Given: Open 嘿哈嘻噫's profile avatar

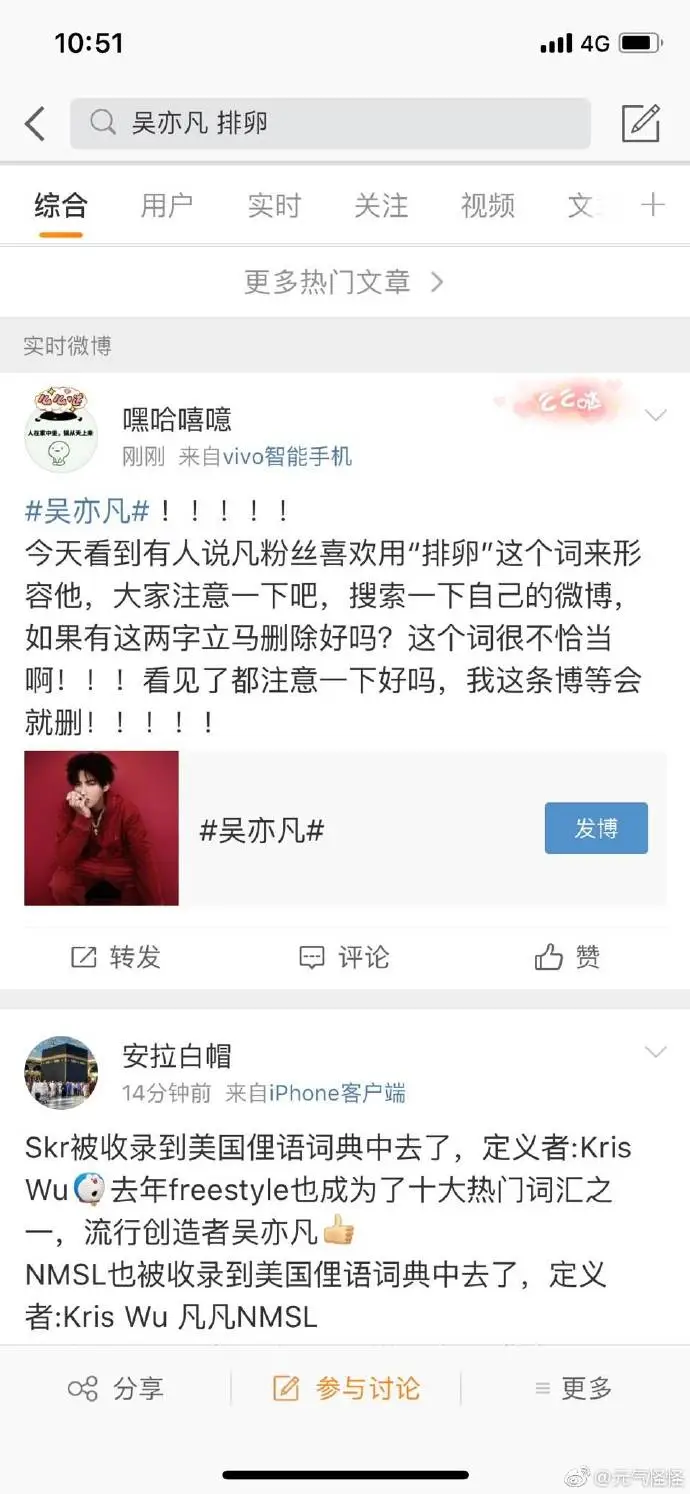Looking at the screenshot, I should point(60,431).
